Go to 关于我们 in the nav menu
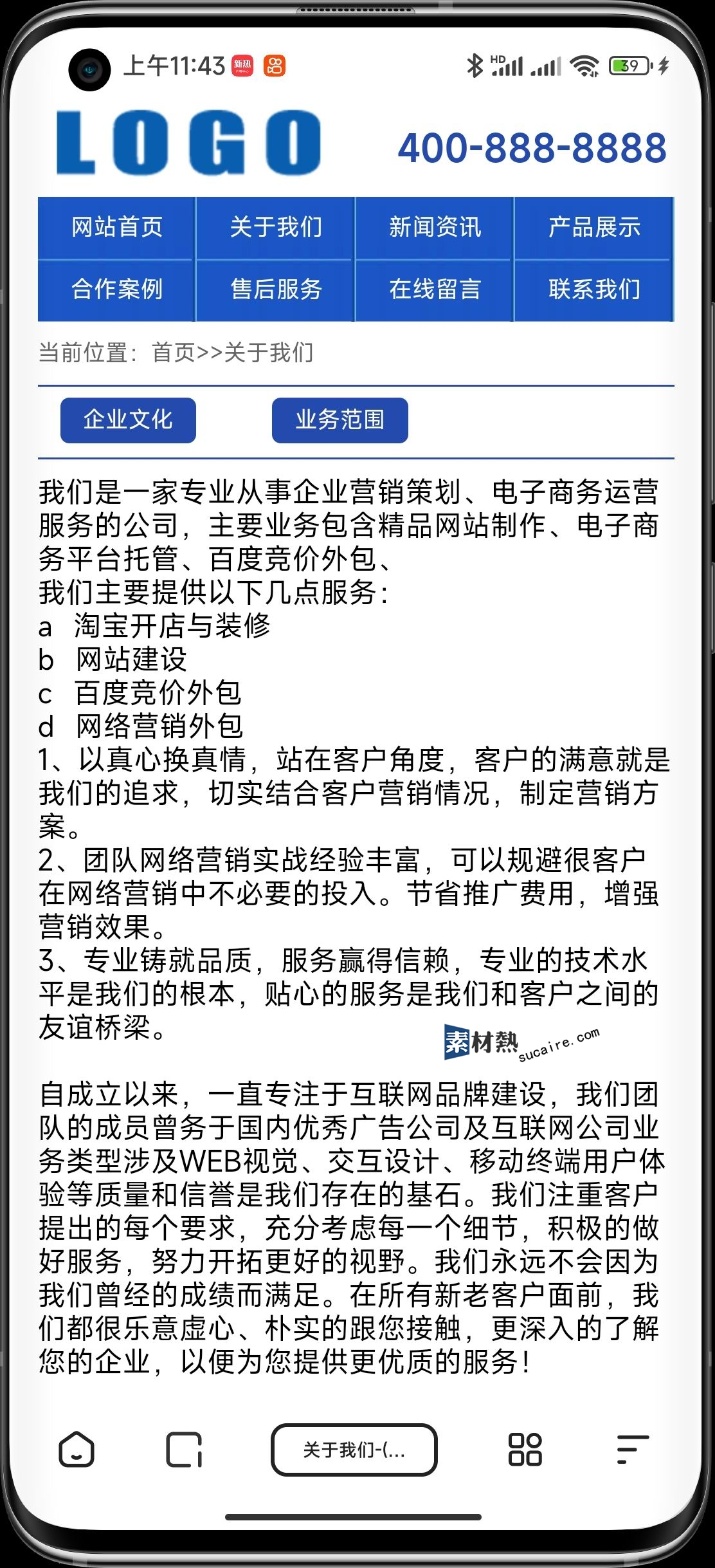The width and height of the screenshot is (715, 1568). [x=276, y=227]
